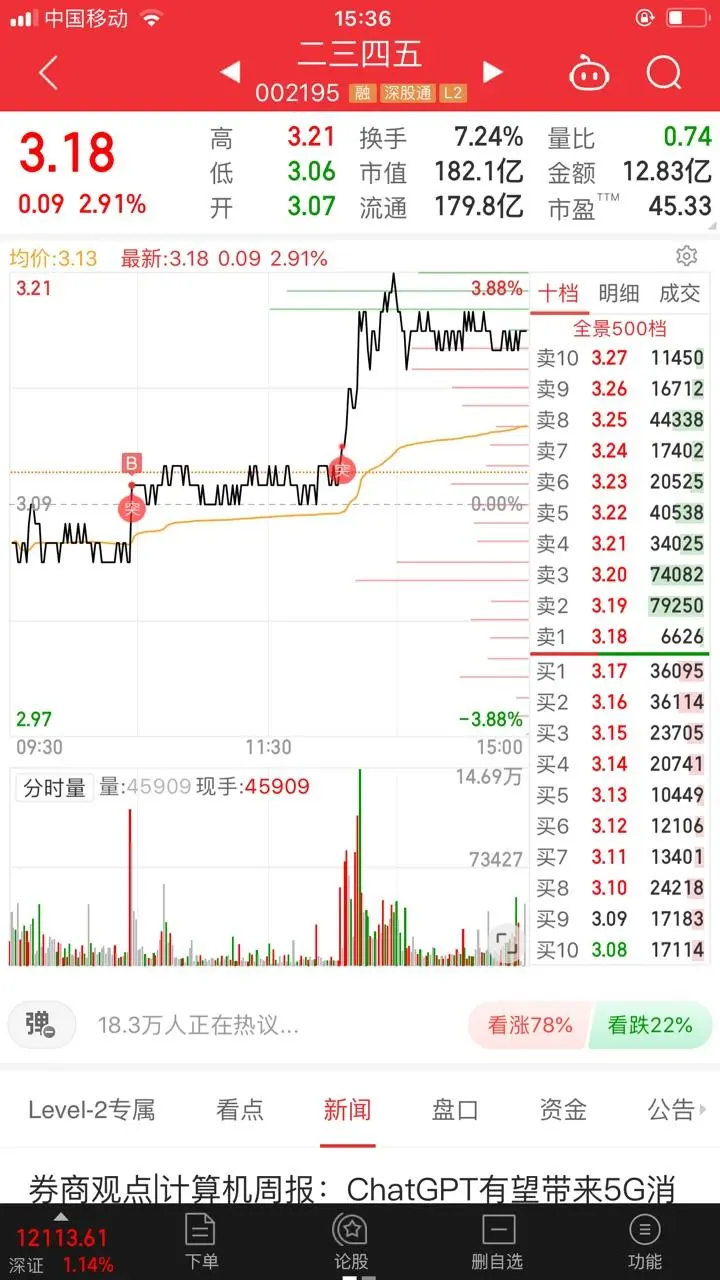This screenshot has width=720, height=1280.
Task: Vote 看涨 bullish
Action: tap(529, 1025)
